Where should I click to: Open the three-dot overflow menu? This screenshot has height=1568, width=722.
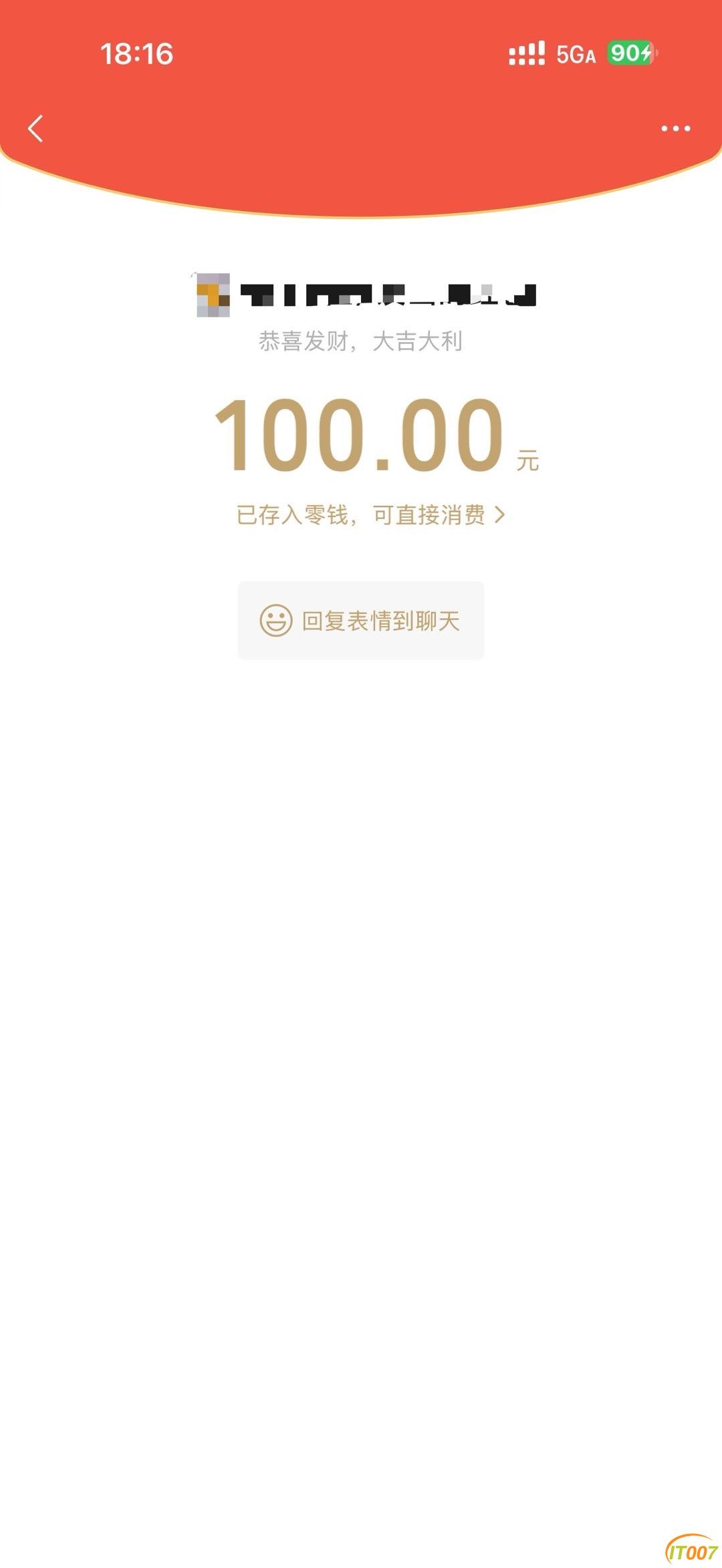675,128
